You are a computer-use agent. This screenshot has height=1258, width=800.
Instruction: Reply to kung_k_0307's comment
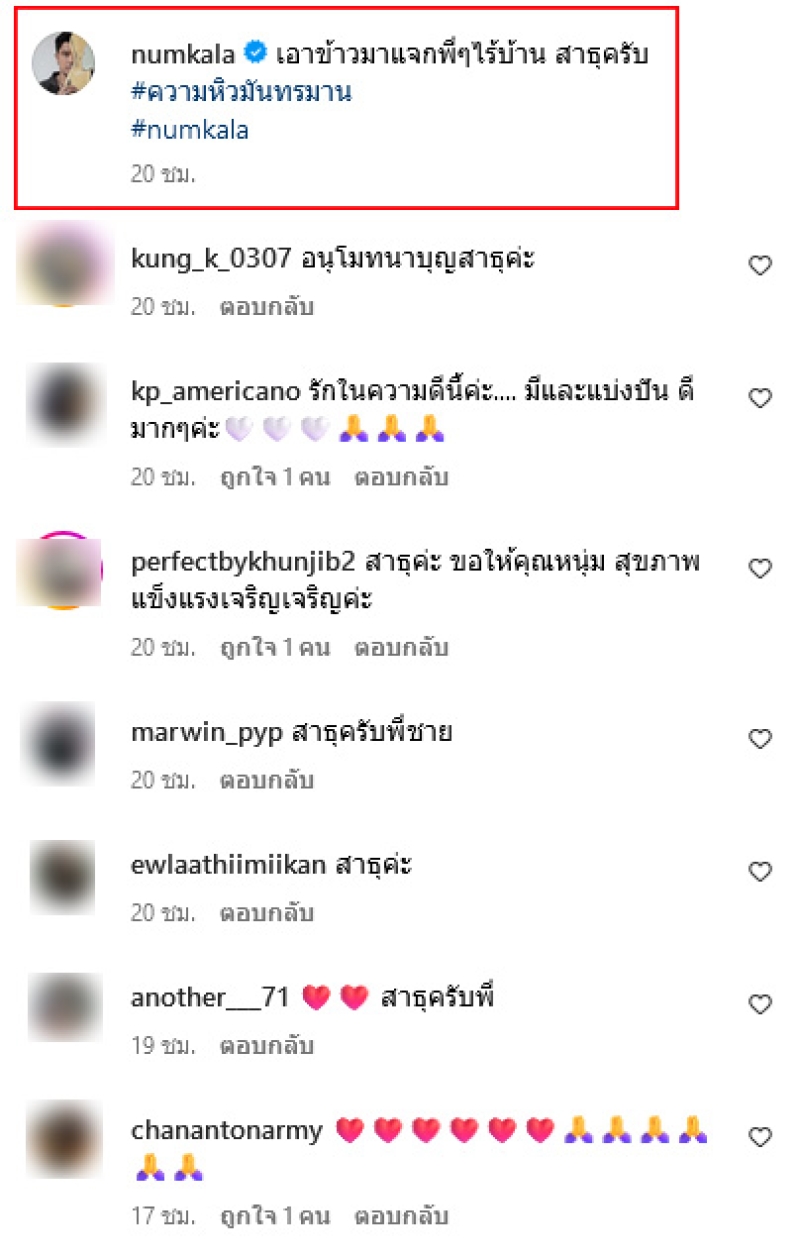pos(267,307)
